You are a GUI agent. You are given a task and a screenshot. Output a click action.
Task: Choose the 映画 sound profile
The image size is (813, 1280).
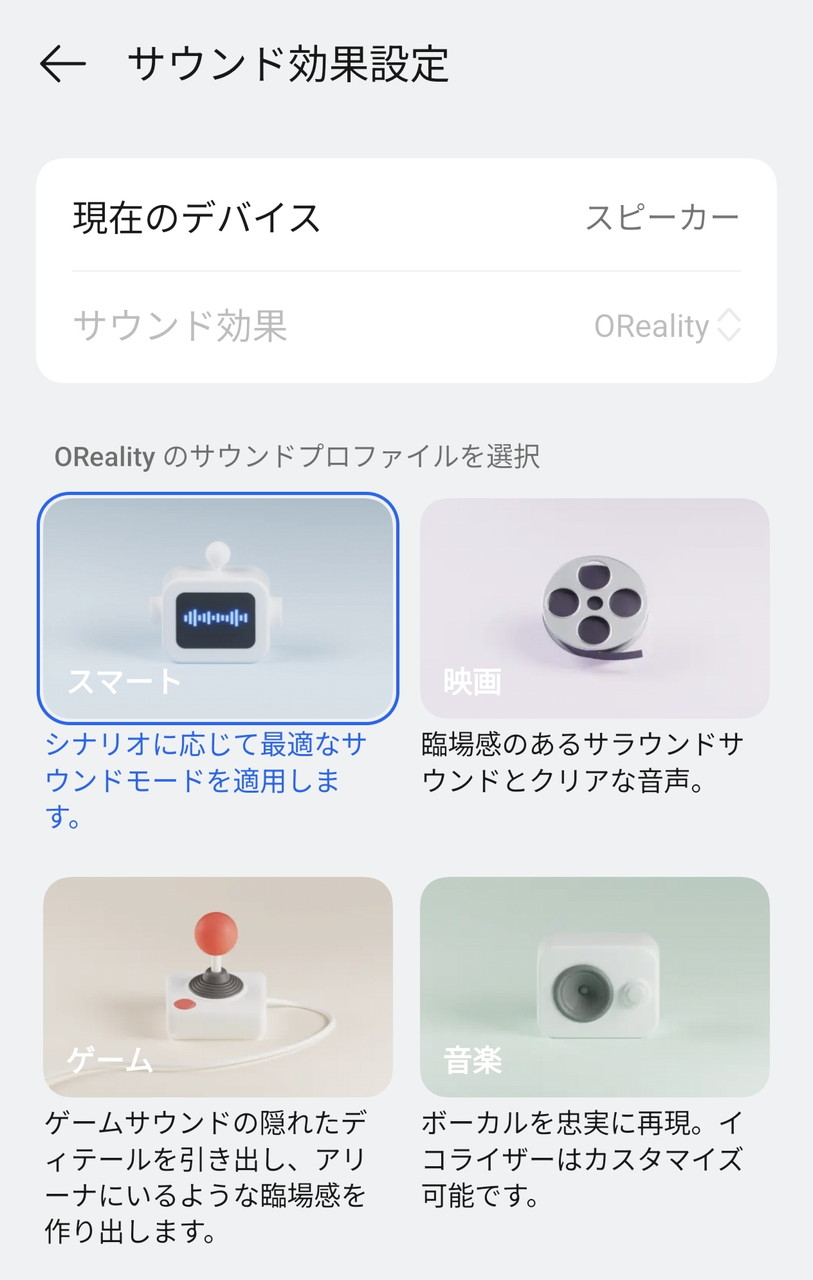[x=594, y=608]
